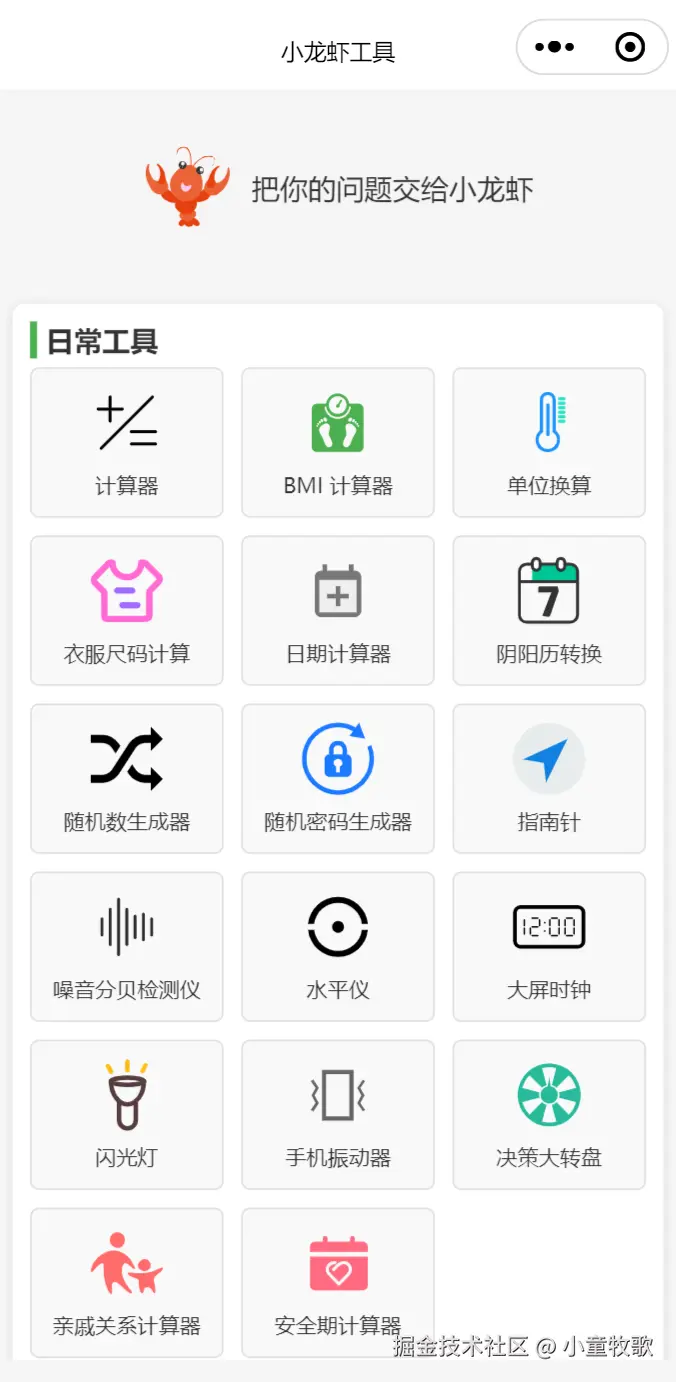Open 阴阳历转换 calendar converter
Viewport: 676px width, 1382px height.
coord(549,610)
